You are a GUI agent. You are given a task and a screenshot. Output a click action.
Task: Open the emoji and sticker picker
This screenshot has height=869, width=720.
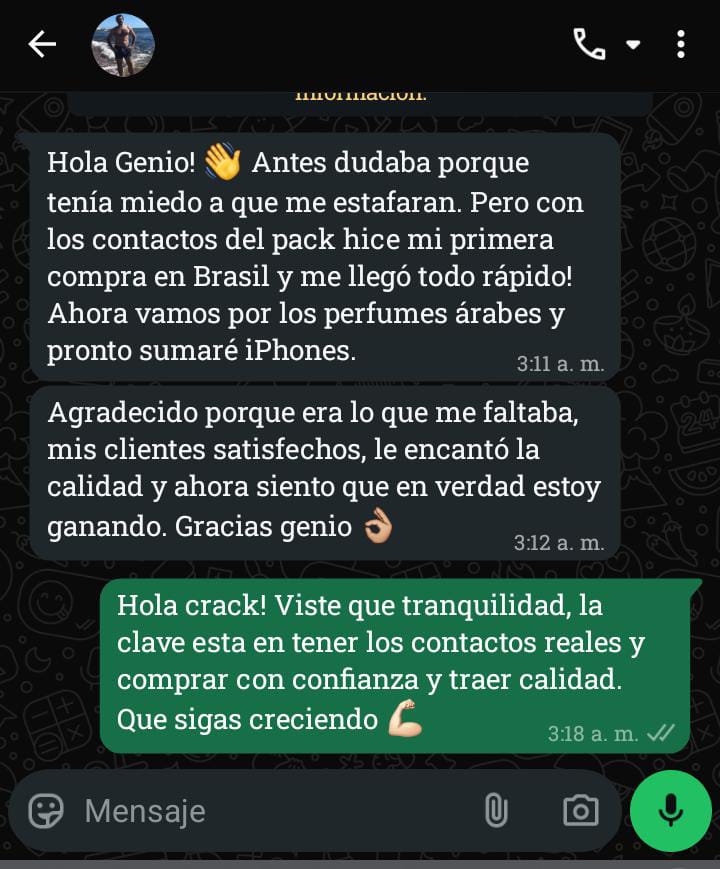46,811
